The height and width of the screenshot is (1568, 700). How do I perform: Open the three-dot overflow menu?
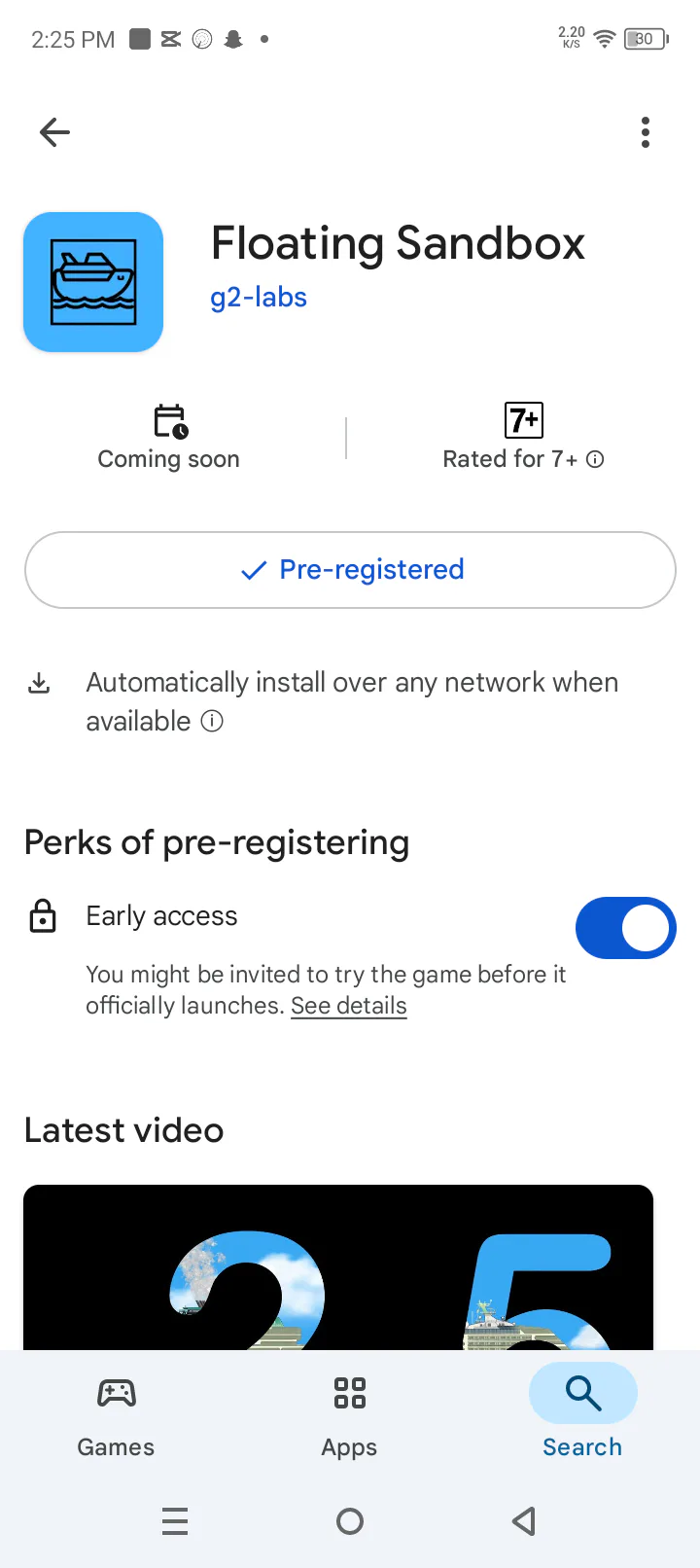tap(645, 132)
